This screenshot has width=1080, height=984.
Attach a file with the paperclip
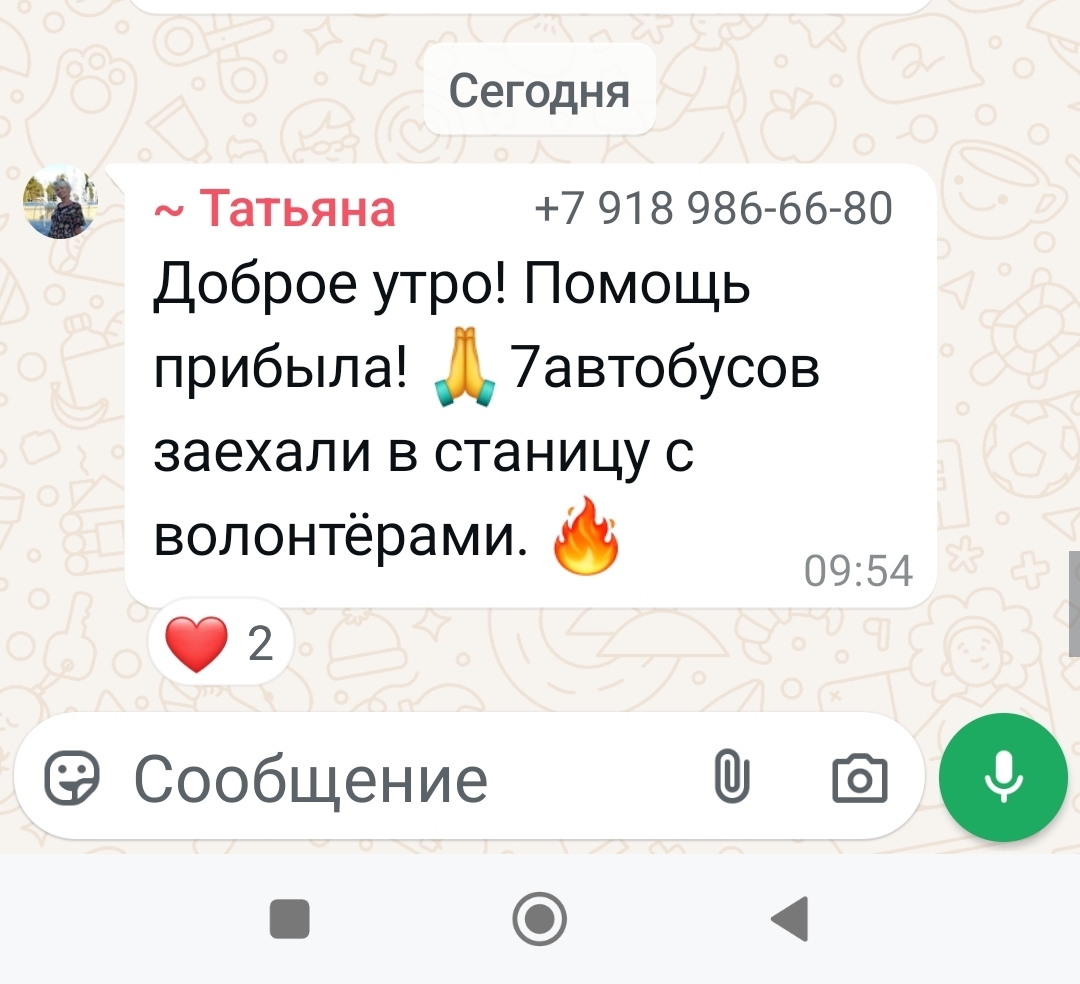[x=731, y=777]
